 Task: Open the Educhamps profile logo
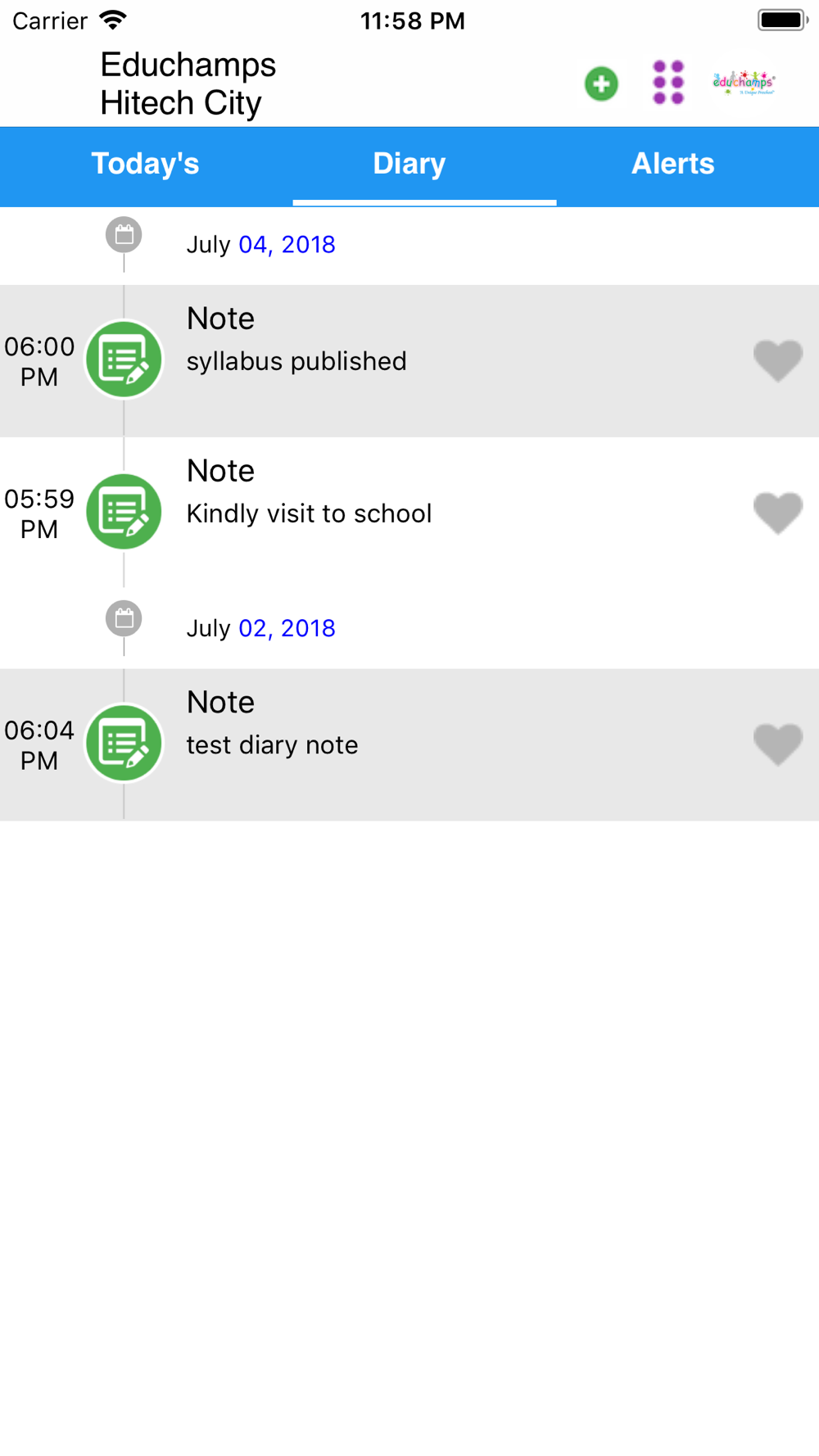coord(744,83)
